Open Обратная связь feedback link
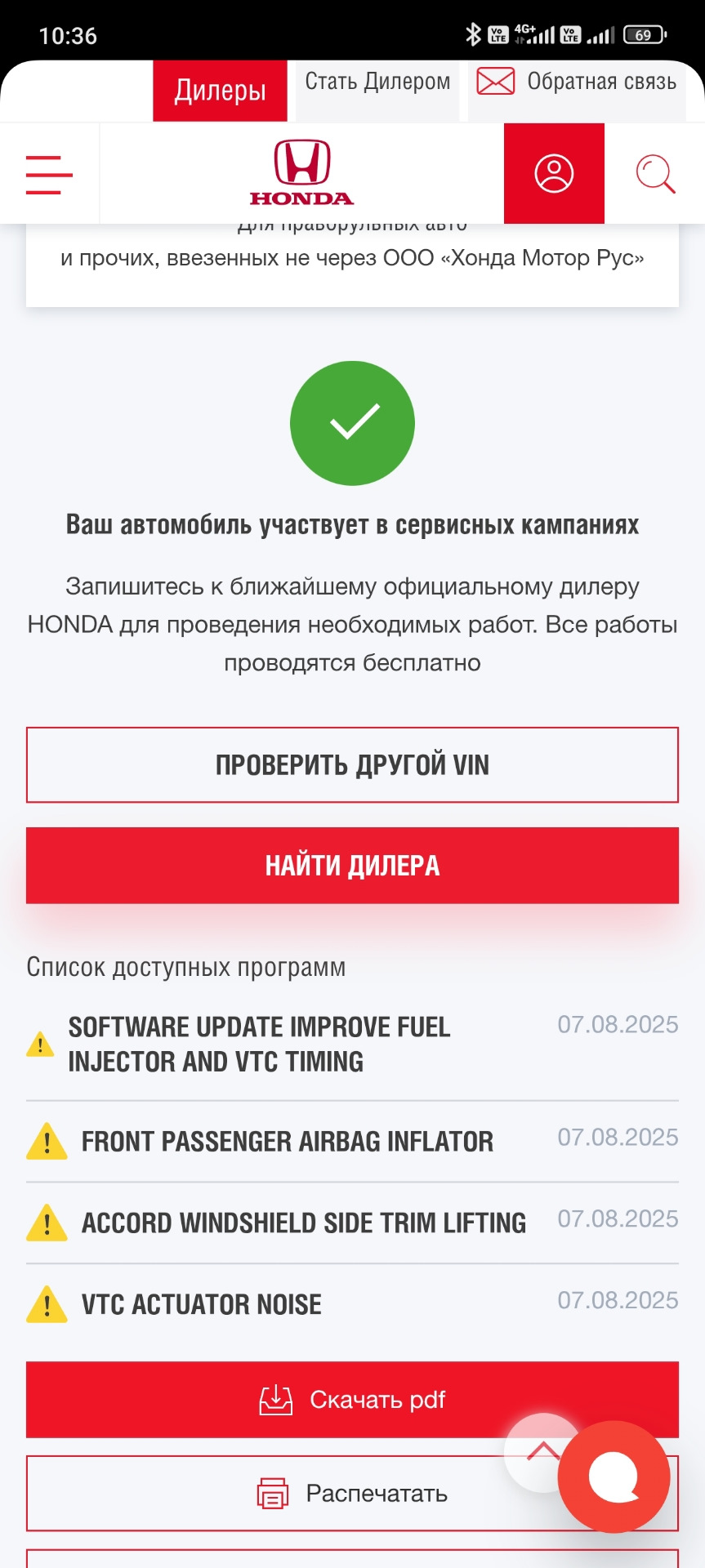 pyautogui.click(x=577, y=82)
